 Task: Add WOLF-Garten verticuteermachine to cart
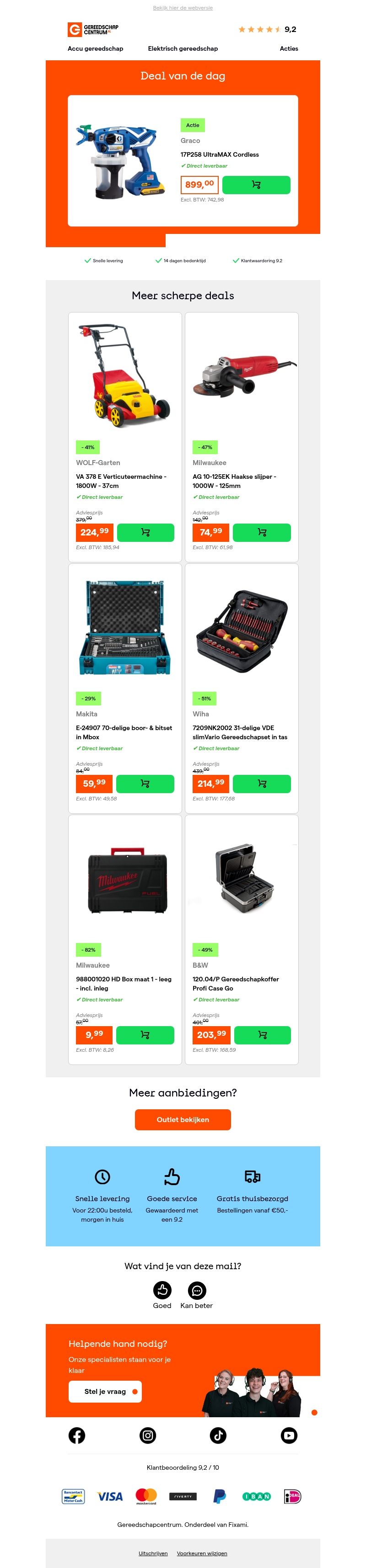click(x=145, y=532)
